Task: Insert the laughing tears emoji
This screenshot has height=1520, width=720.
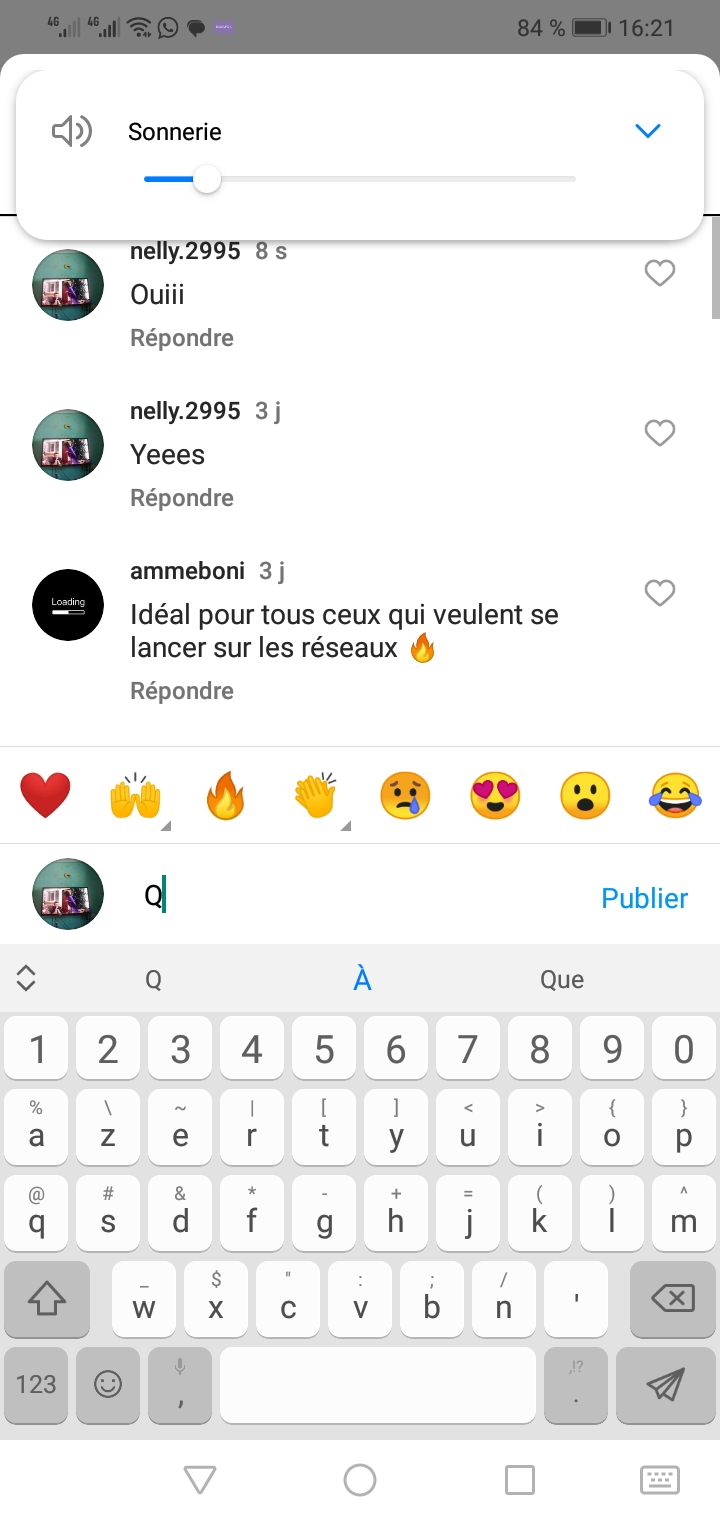Action: point(674,797)
